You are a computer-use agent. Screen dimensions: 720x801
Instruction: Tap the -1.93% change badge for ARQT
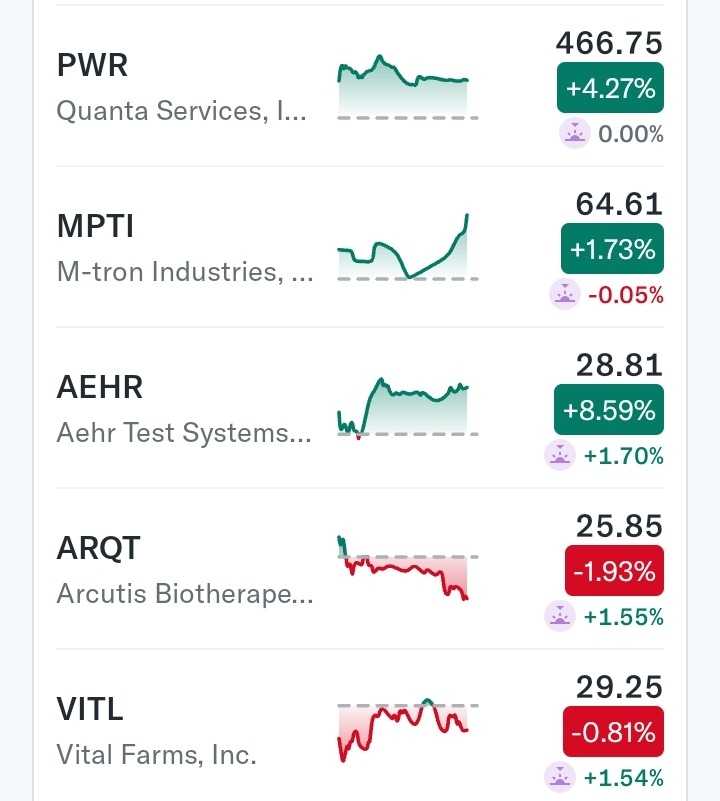click(x=614, y=571)
